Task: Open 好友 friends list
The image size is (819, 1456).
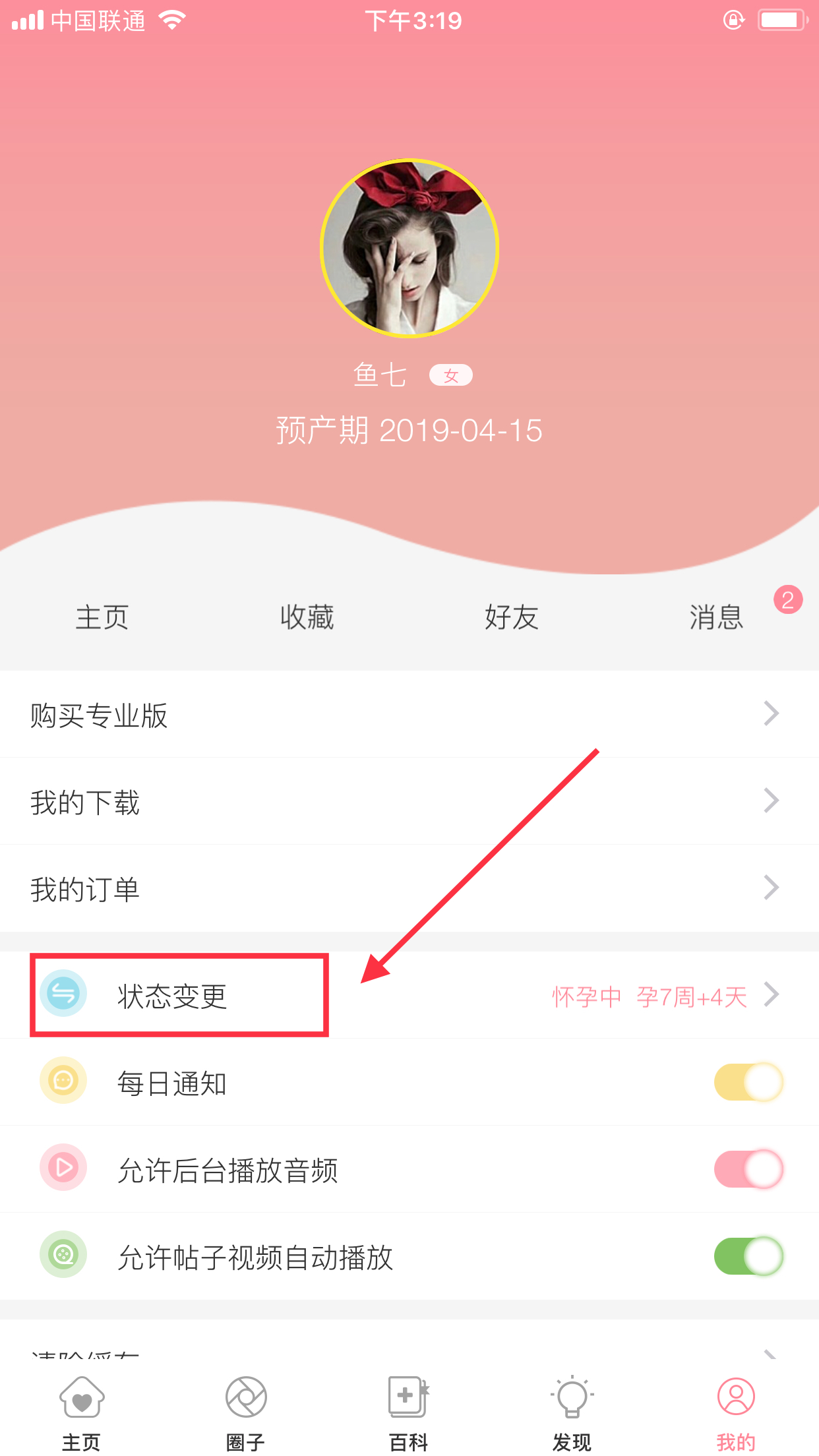Action: (x=512, y=617)
